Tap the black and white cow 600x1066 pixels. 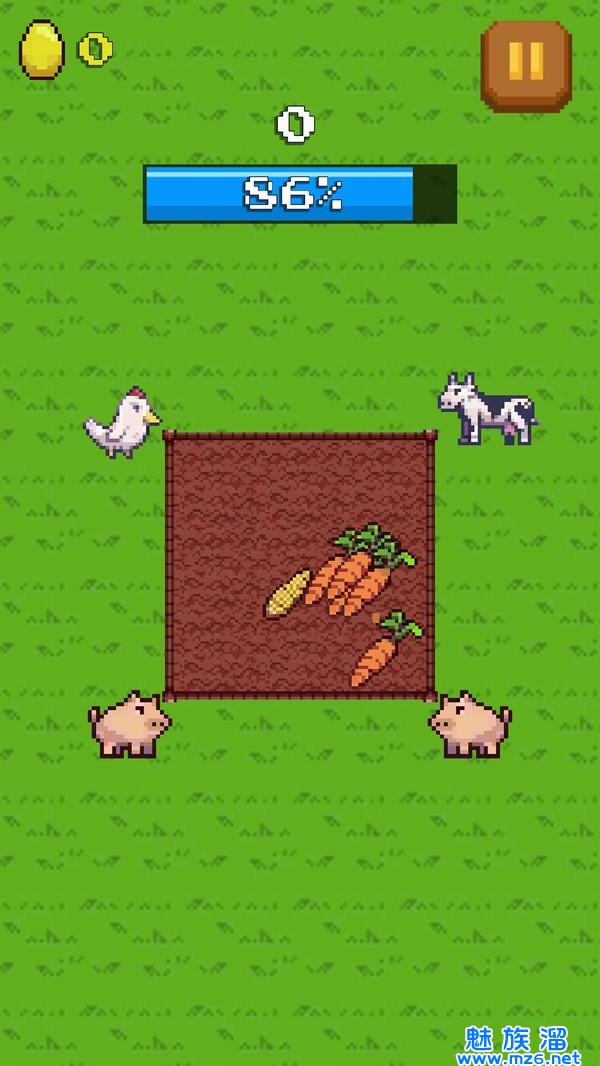pyautogui.click(x=487, y=409)
